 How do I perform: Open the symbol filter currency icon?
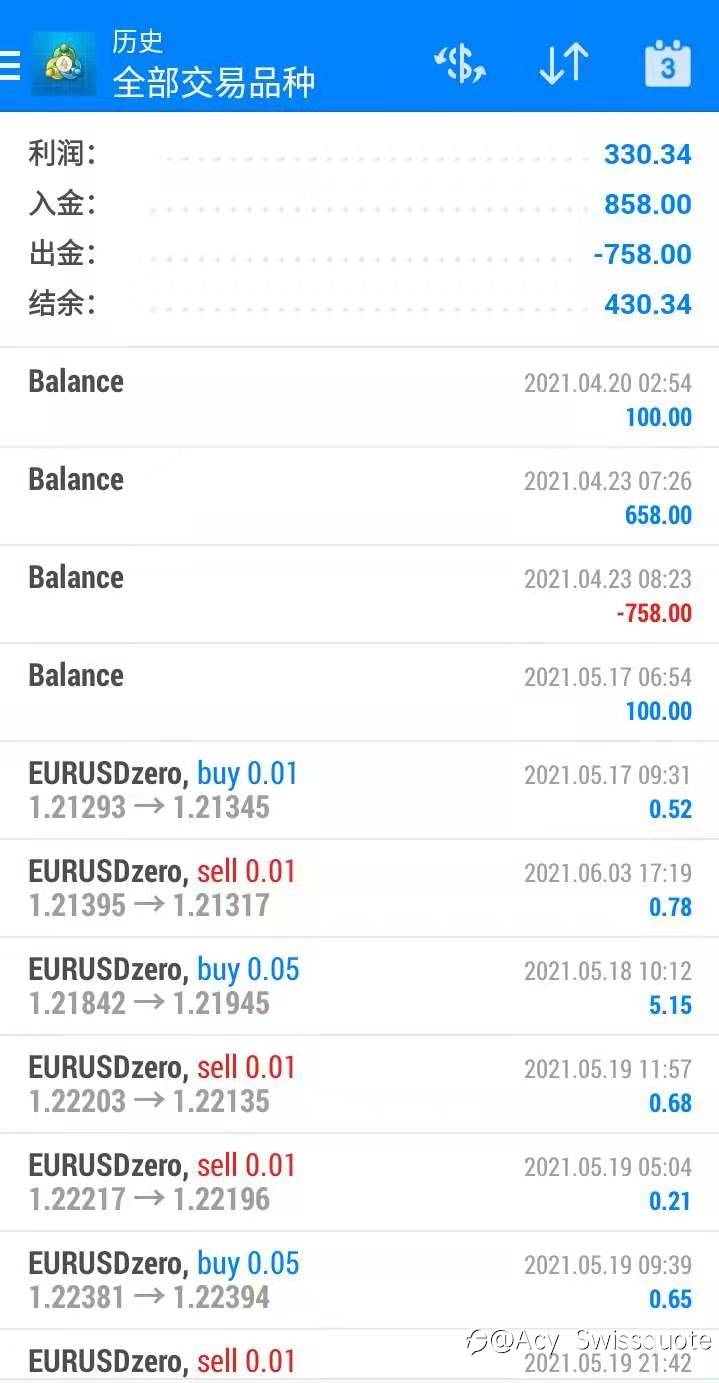460,64
